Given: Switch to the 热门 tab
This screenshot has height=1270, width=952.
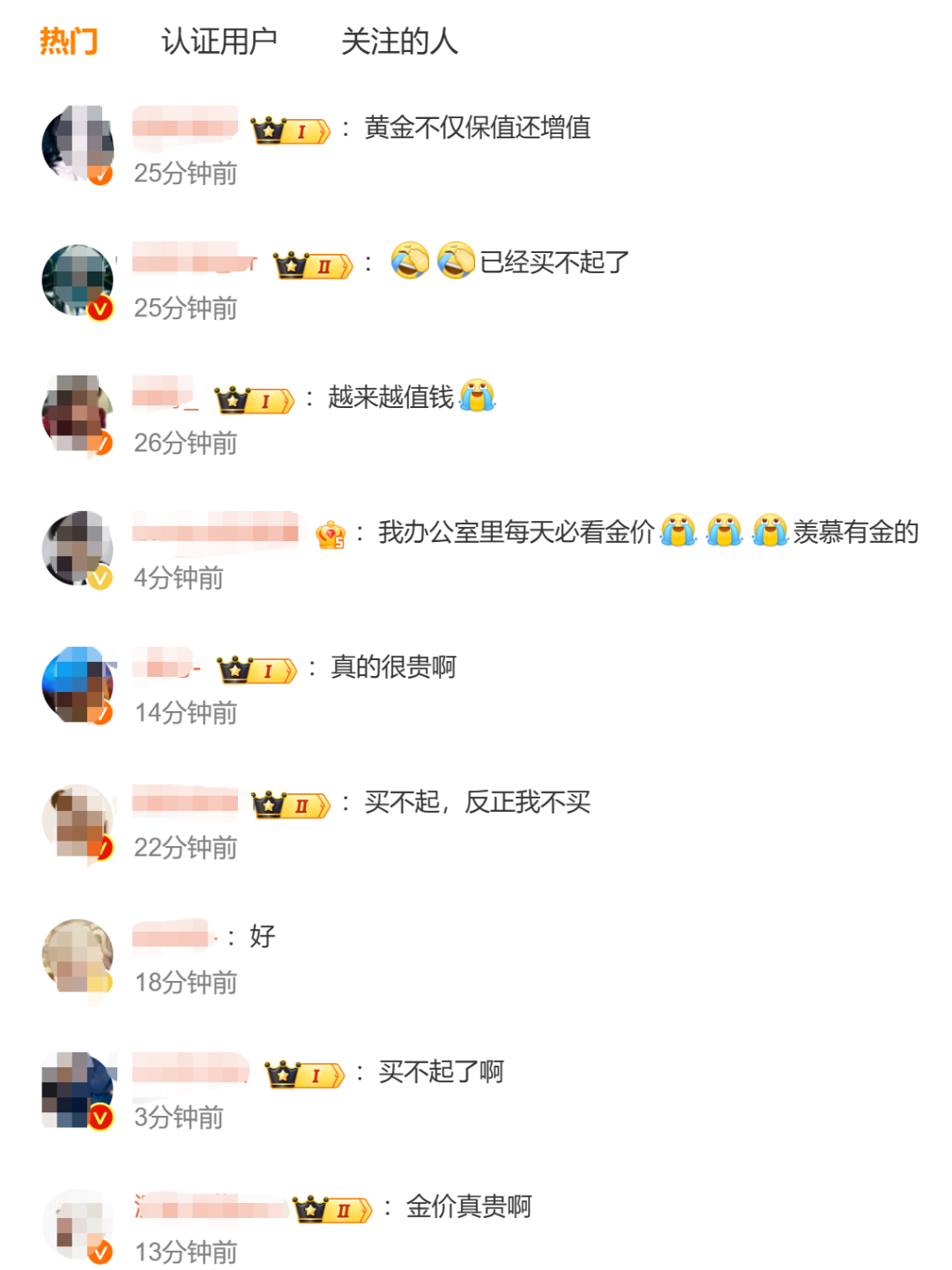Looking at the screenshot, I should coord(68,41).
